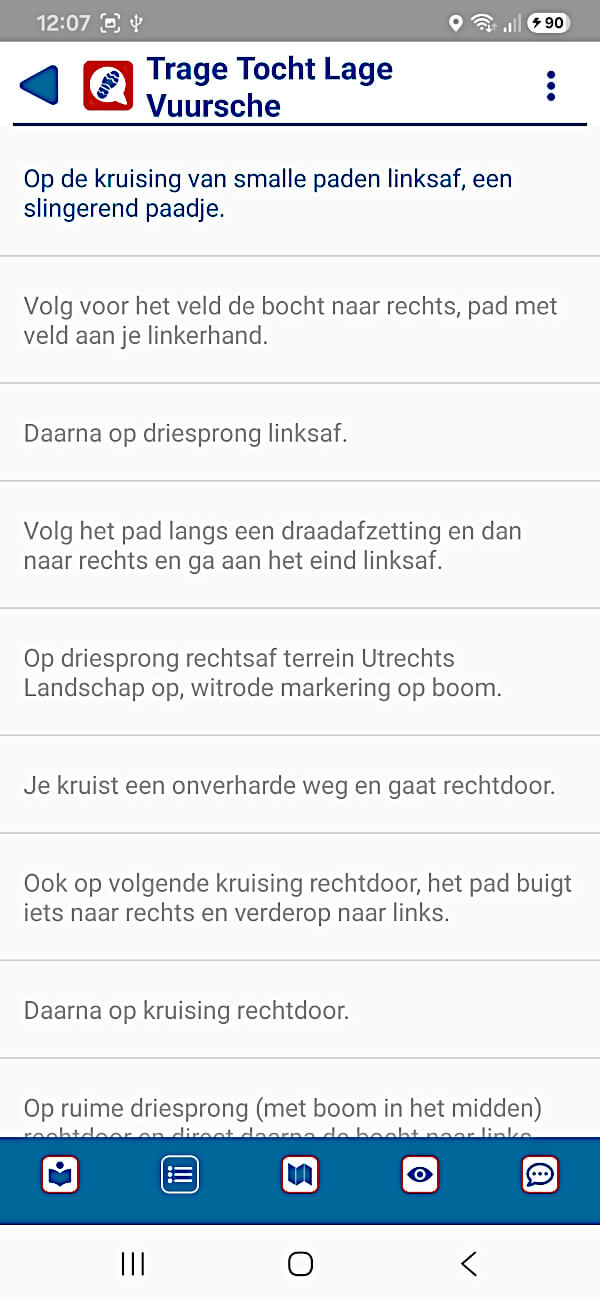Open the comments speech bubble tab
600x1300 pixels.
tap(540, 1174)
